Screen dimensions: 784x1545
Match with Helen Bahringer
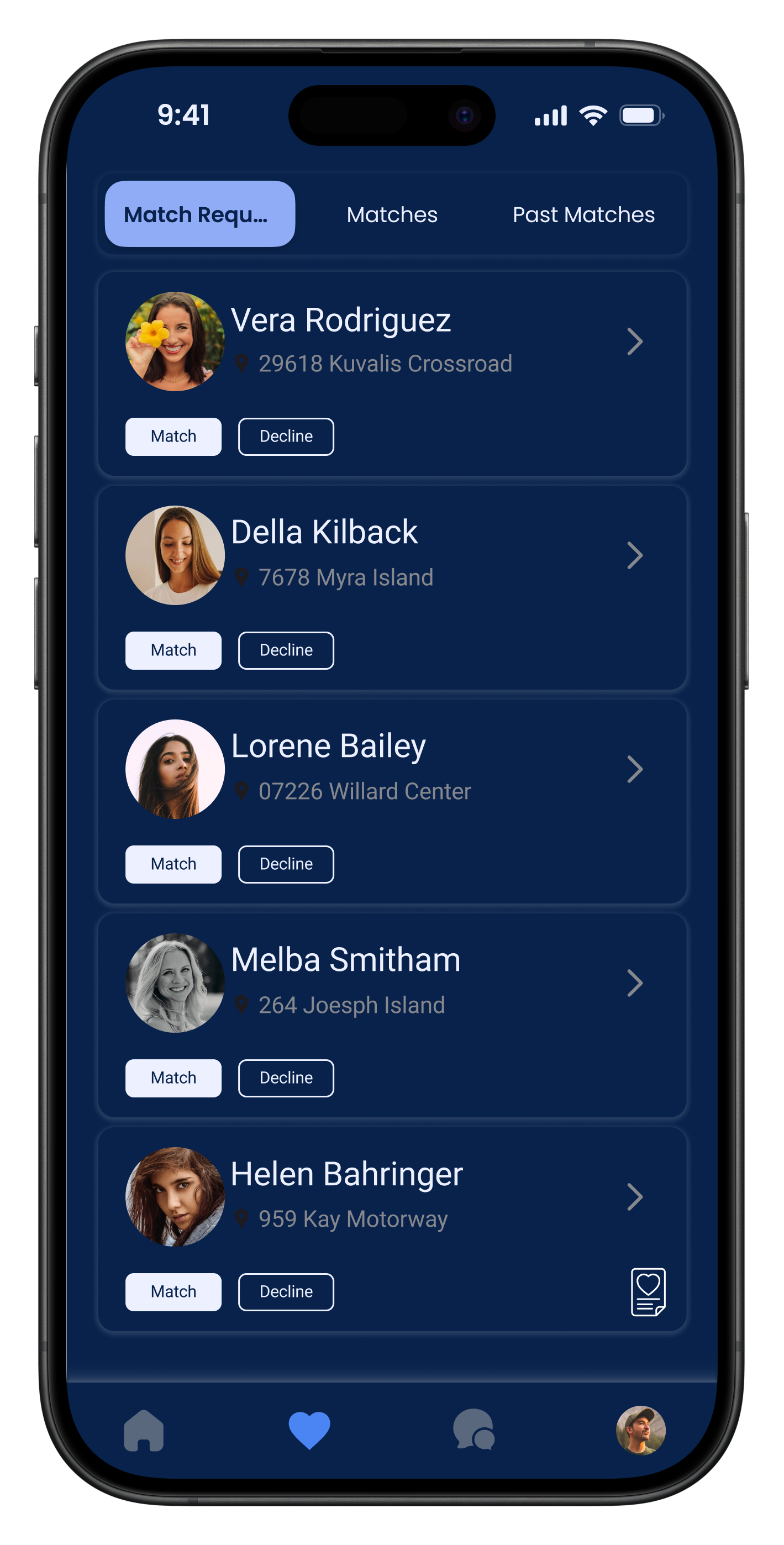pyautogui.click(x=173, y=1291)
